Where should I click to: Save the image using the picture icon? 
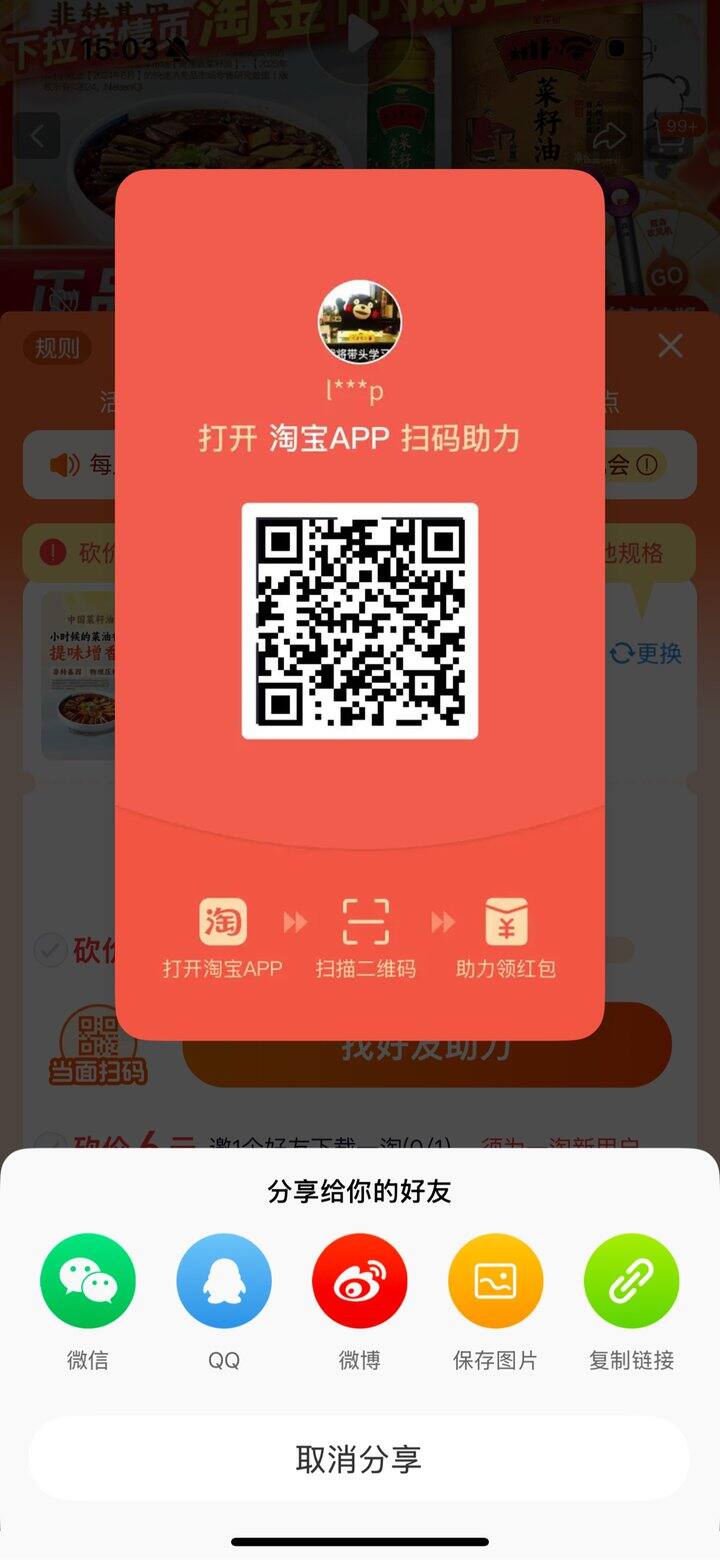[496, 1279]
